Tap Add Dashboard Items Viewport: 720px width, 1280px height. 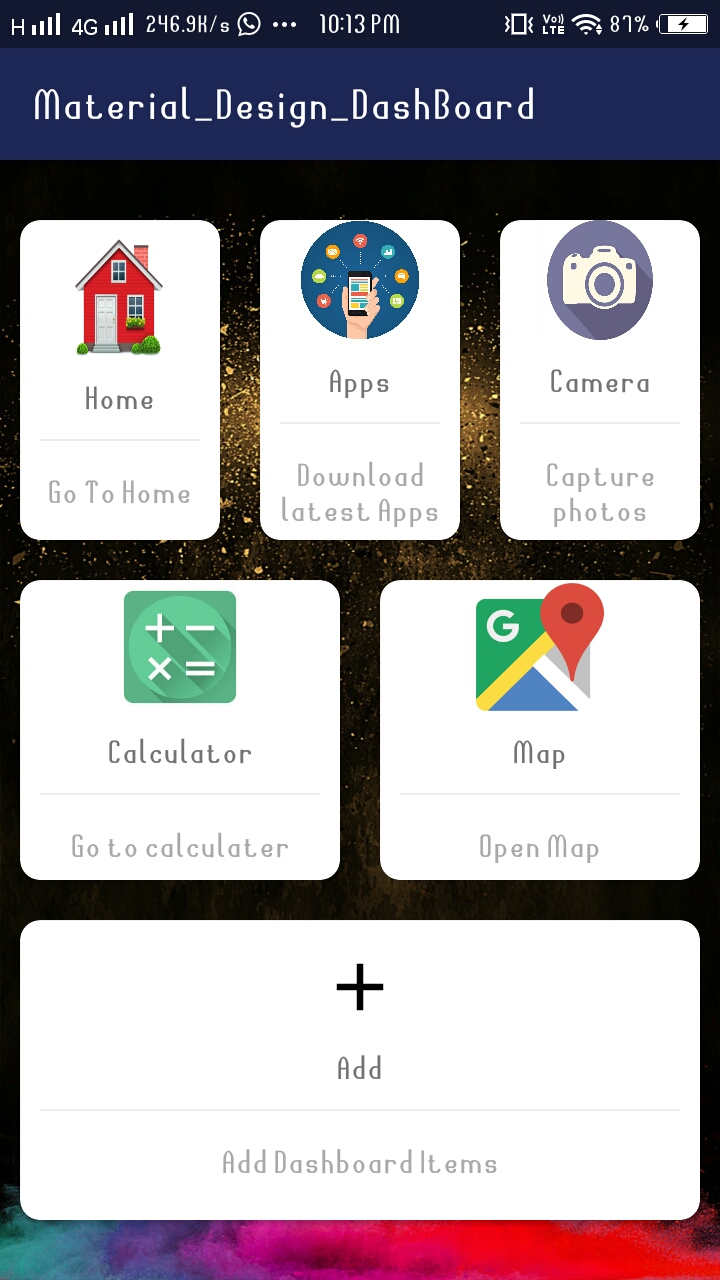point(359,1162)
